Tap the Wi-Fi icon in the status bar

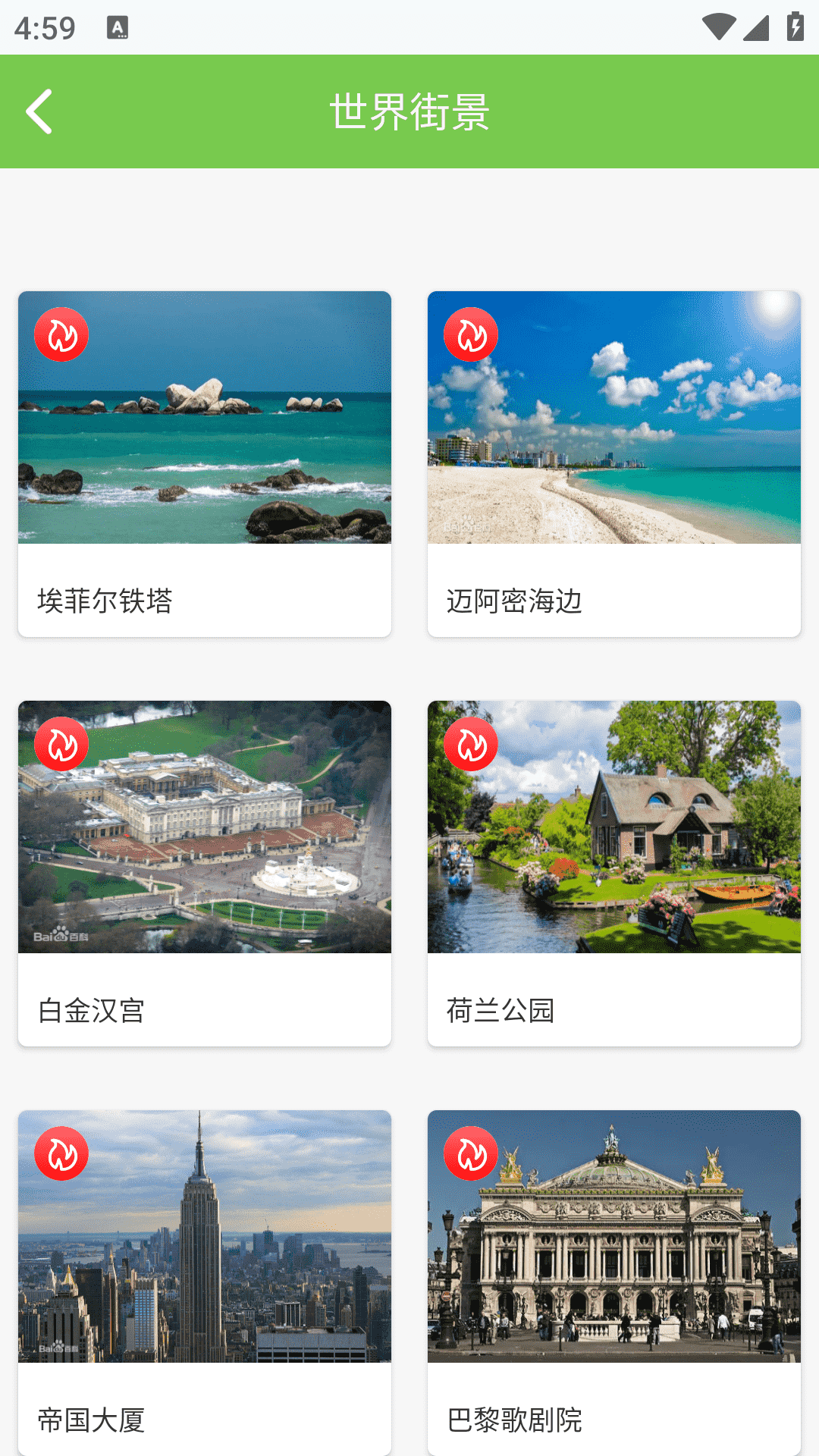click(x=717, y=25)
